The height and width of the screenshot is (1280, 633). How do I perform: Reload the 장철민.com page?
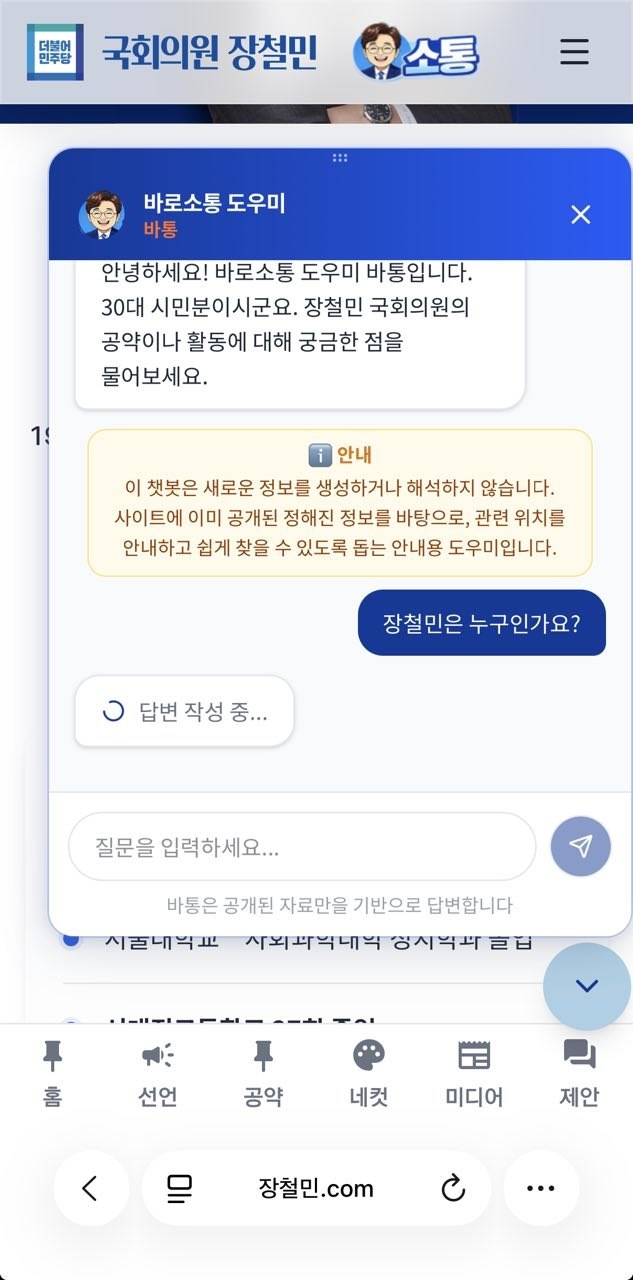click(x=453, y=1188)
